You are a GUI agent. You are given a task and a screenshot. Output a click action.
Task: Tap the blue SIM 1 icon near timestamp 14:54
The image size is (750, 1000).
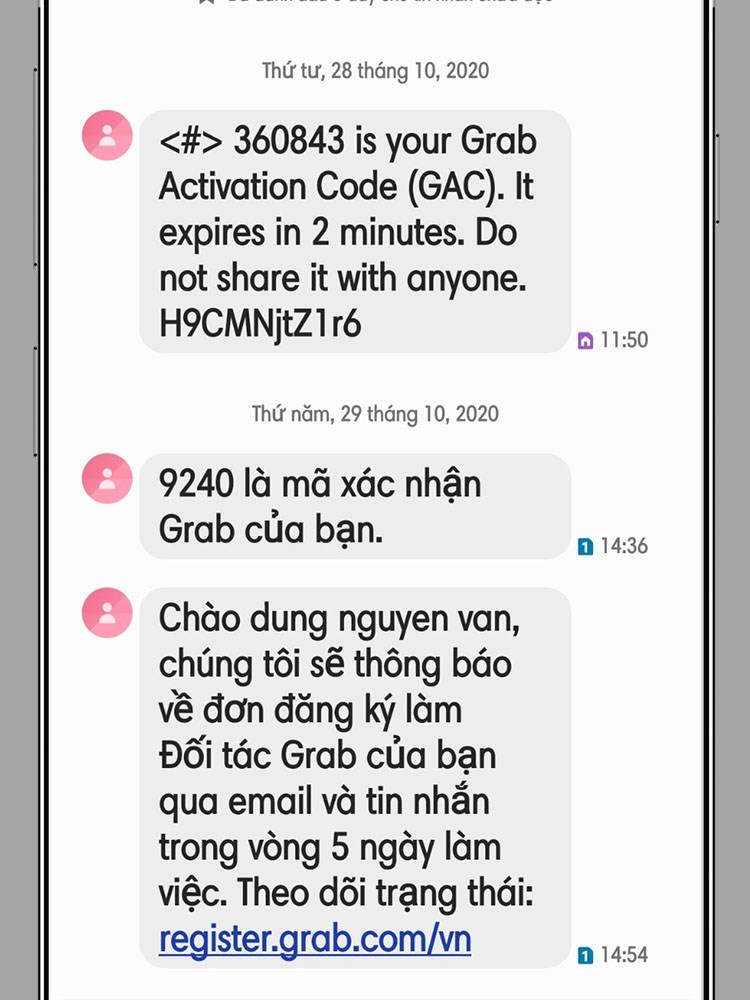point(584,955)
